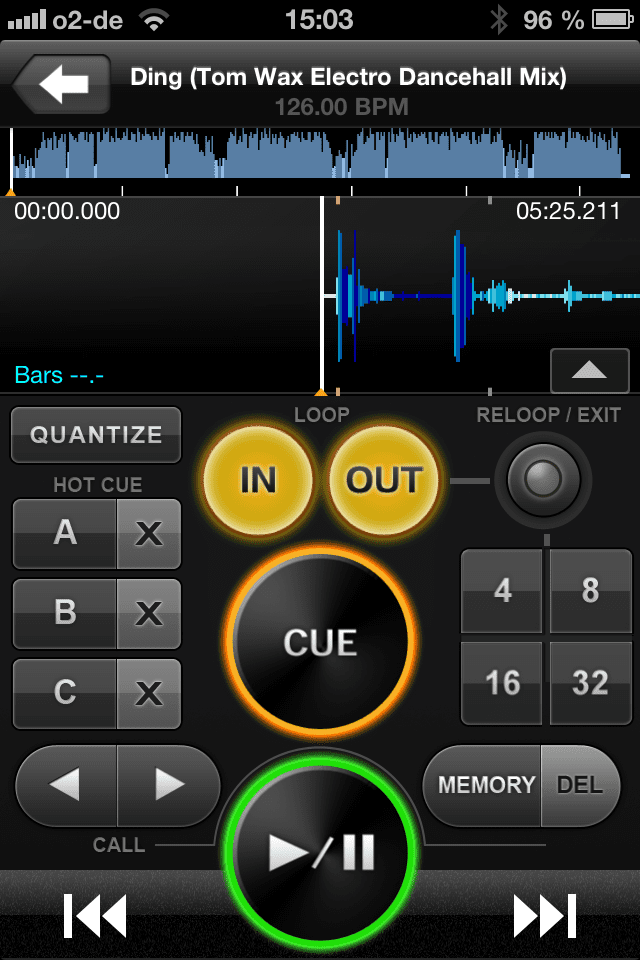The height and width of the screenshot is (960, 640).
Task: Tap the RELOOP / EXIT knob
Action: (543, 480)
